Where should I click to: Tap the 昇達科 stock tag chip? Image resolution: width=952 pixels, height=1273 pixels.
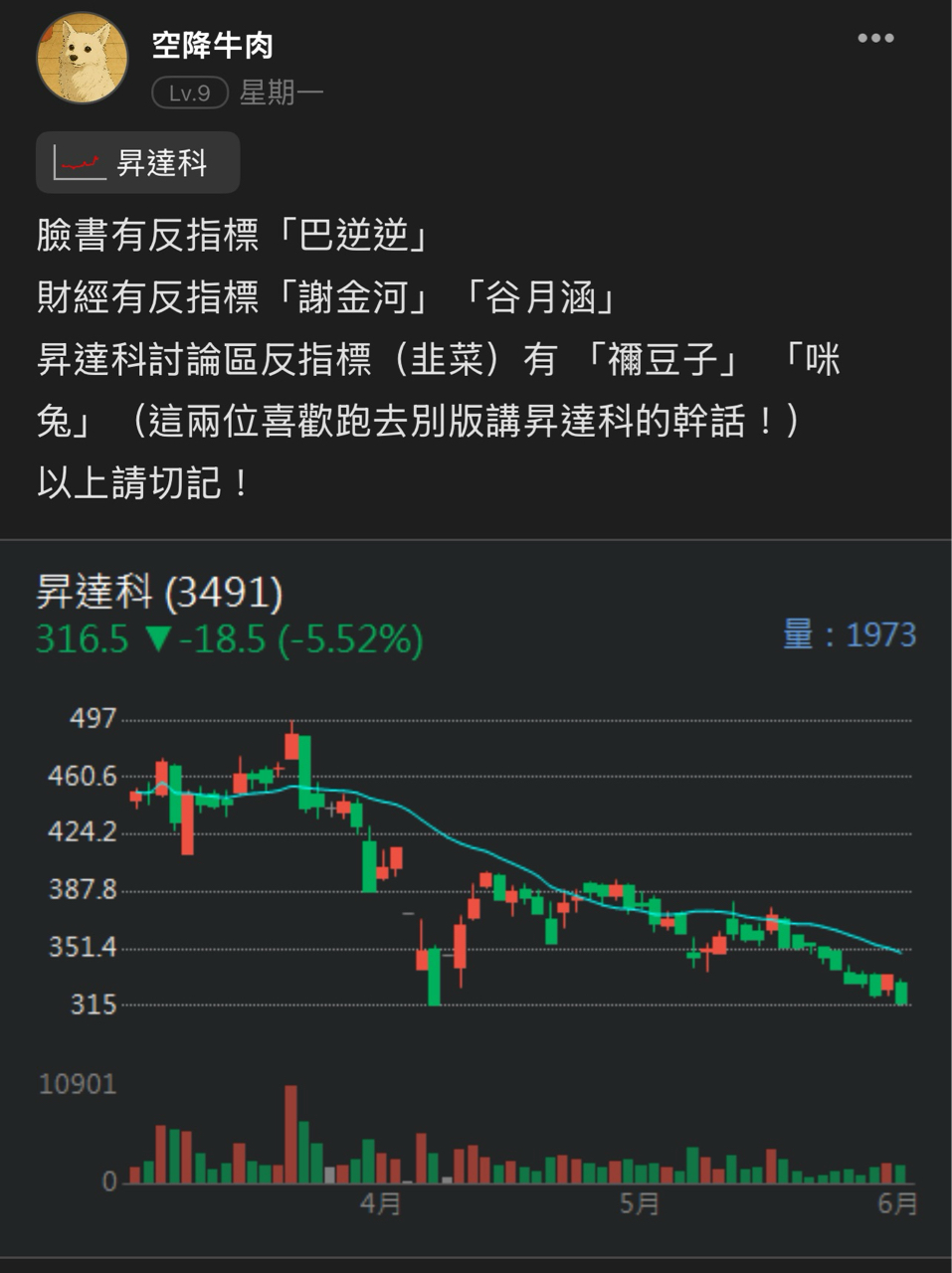138,162
